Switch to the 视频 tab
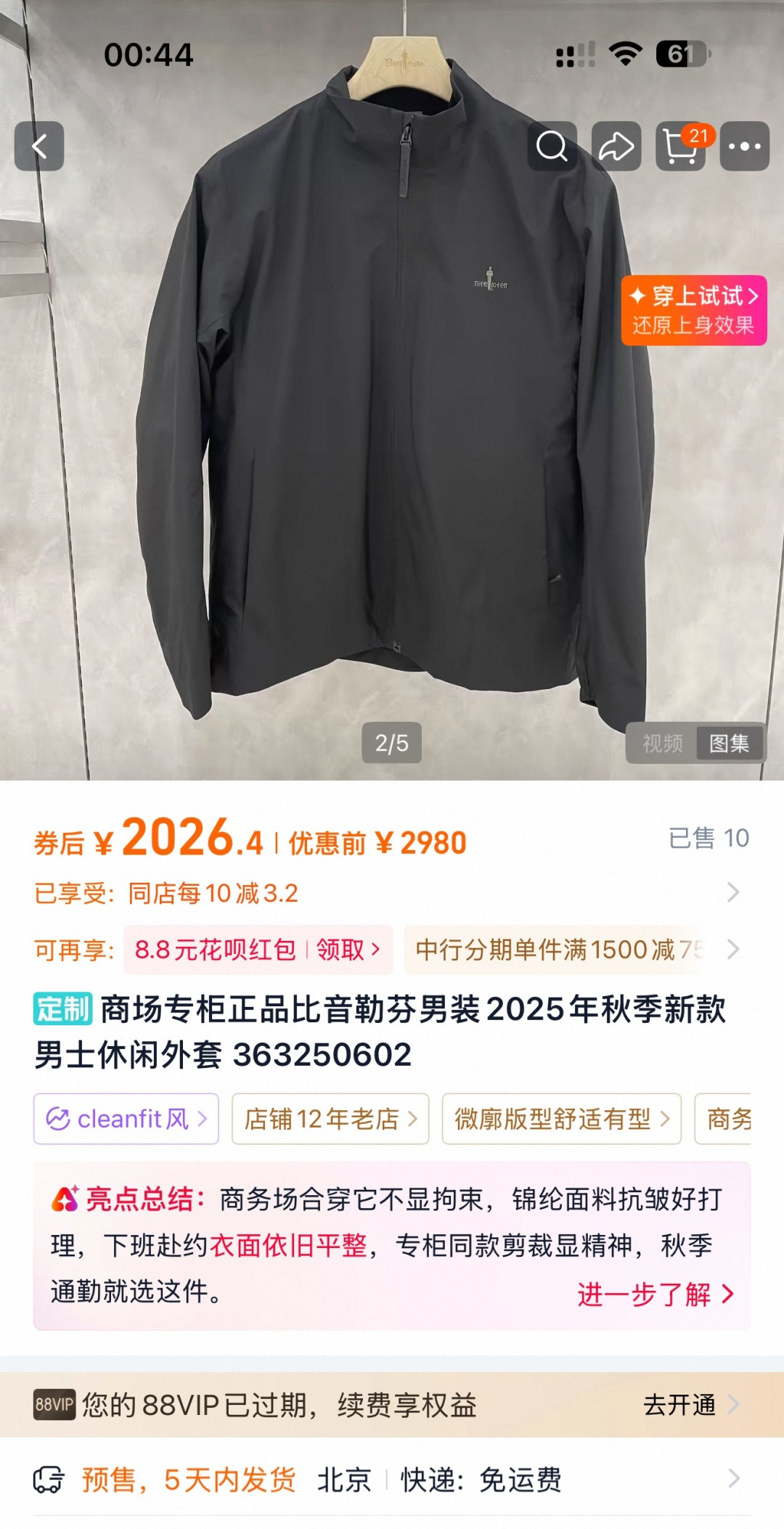 tap(662, 743)
